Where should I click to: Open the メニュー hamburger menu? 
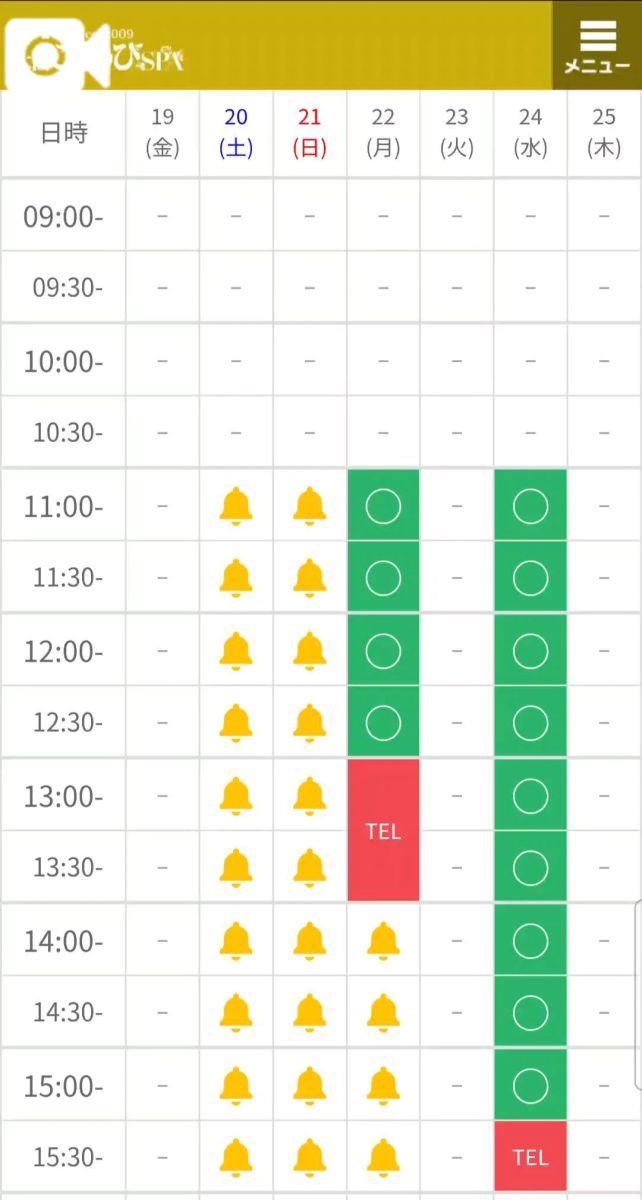(x=597, y=45)
